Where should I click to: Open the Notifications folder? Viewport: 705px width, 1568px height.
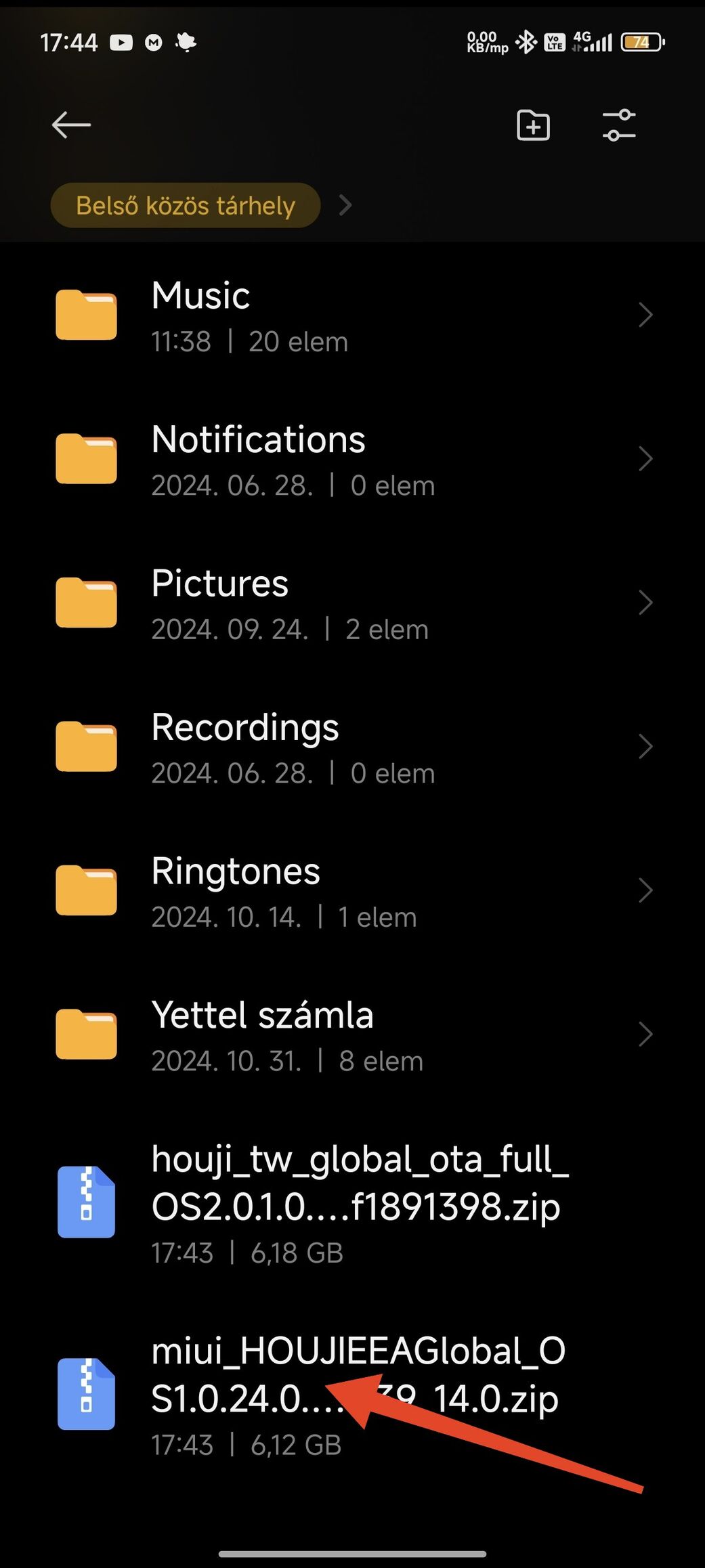click(352, 460)
